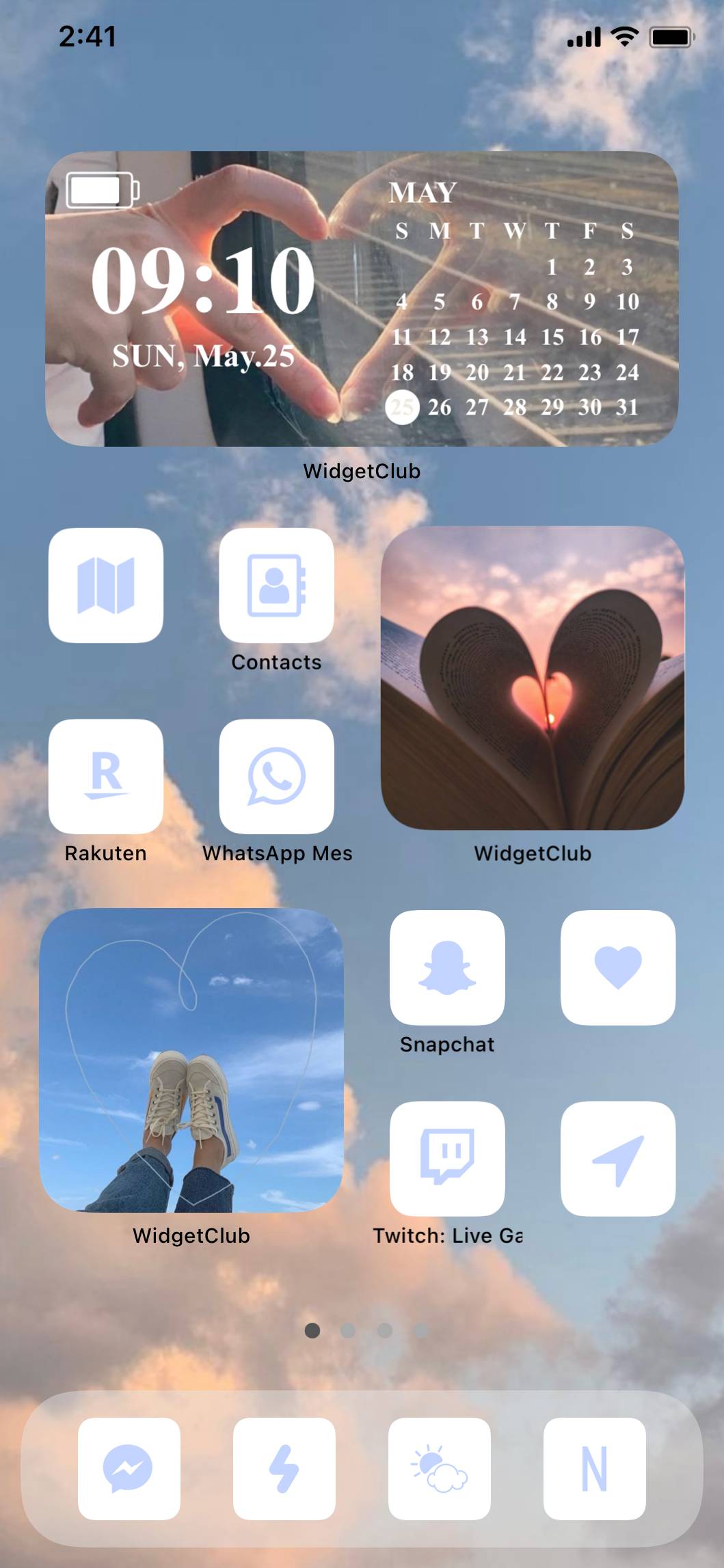Screen dimensions: 724x1568
Task: Launch Snapchat
Action: (x=447, y=967)
